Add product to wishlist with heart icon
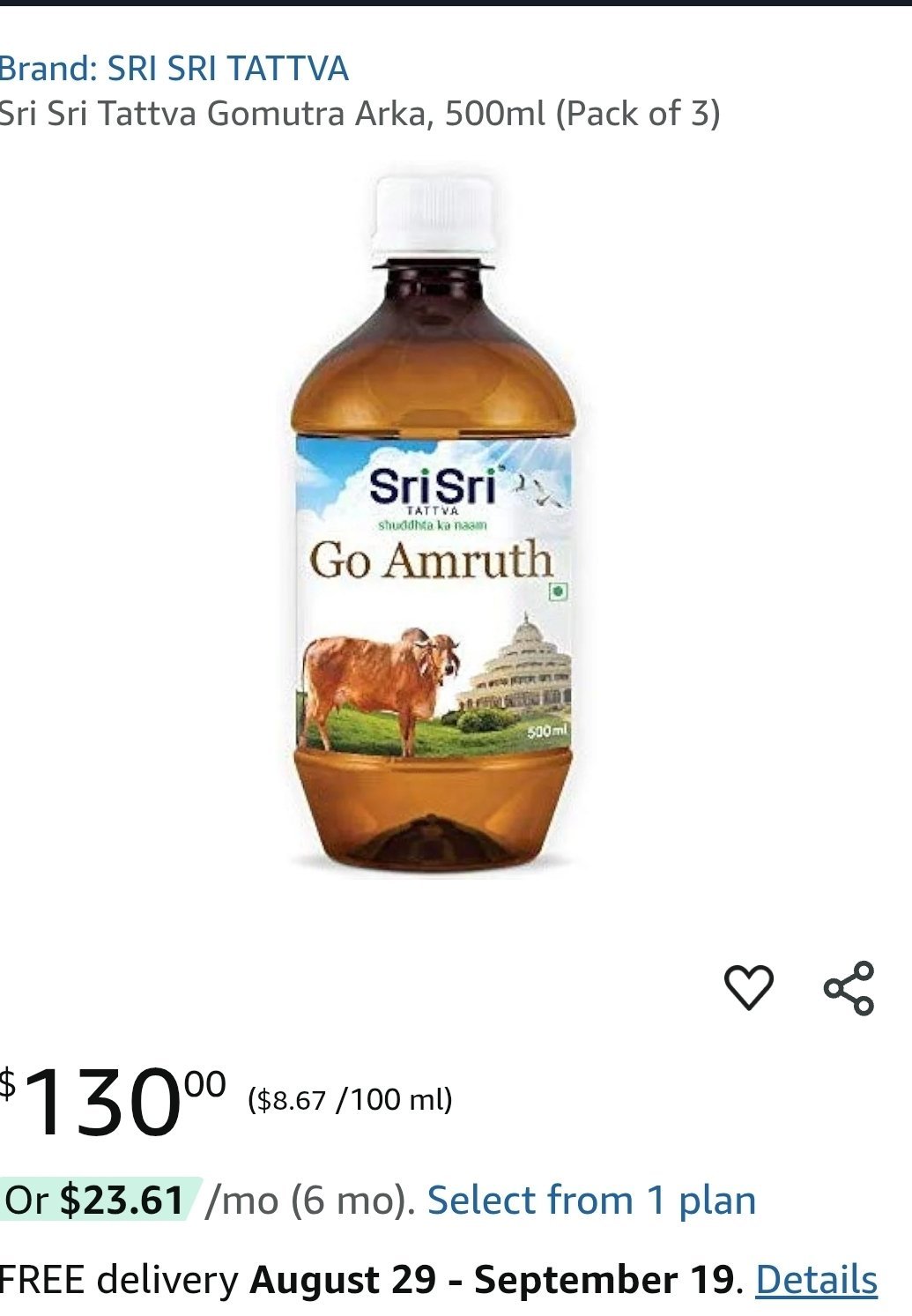Viewport: 912px width, 1316px height. [749, 987]
